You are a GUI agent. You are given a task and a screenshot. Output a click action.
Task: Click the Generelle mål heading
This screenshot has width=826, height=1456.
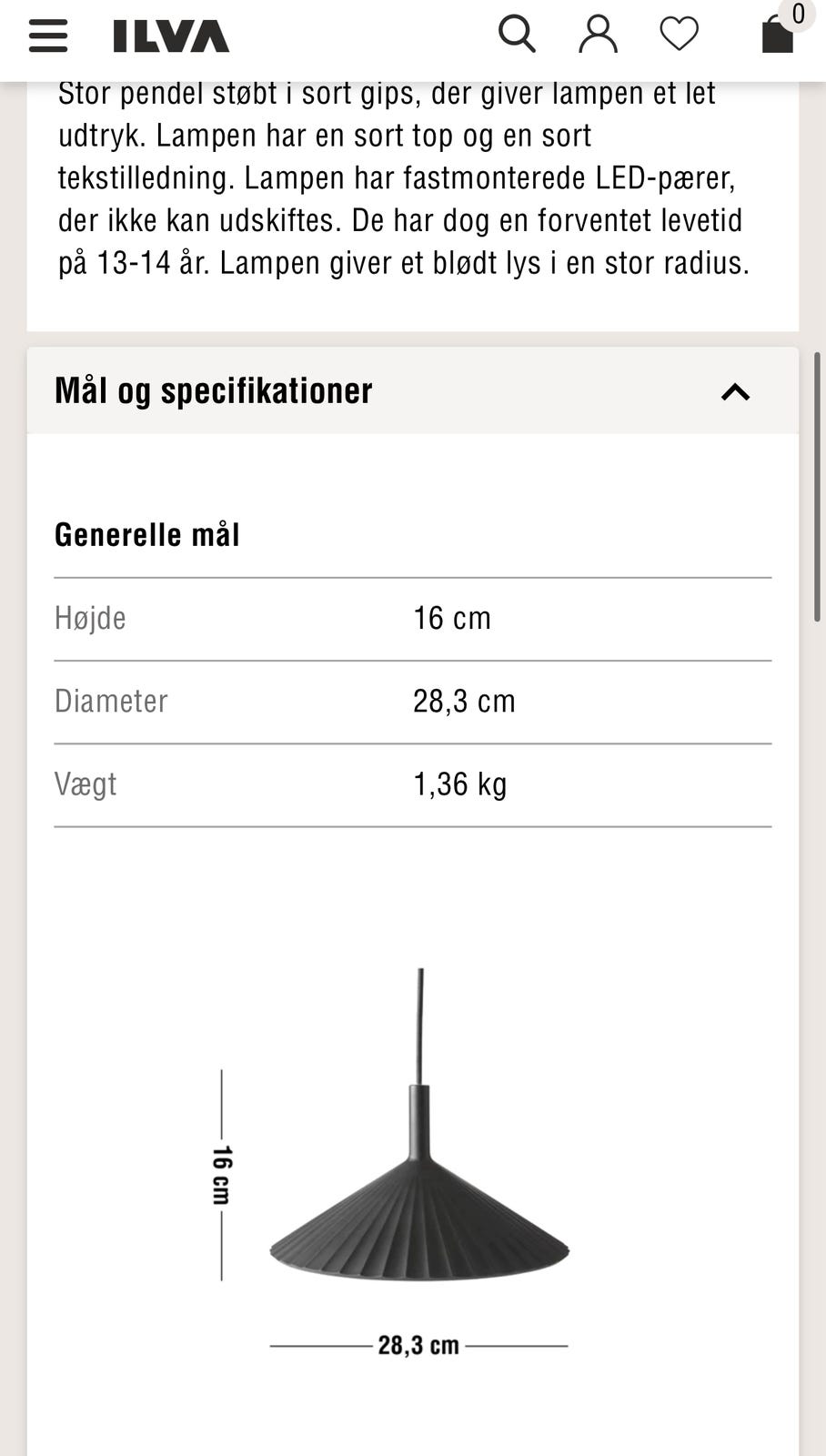pos(147,534)
